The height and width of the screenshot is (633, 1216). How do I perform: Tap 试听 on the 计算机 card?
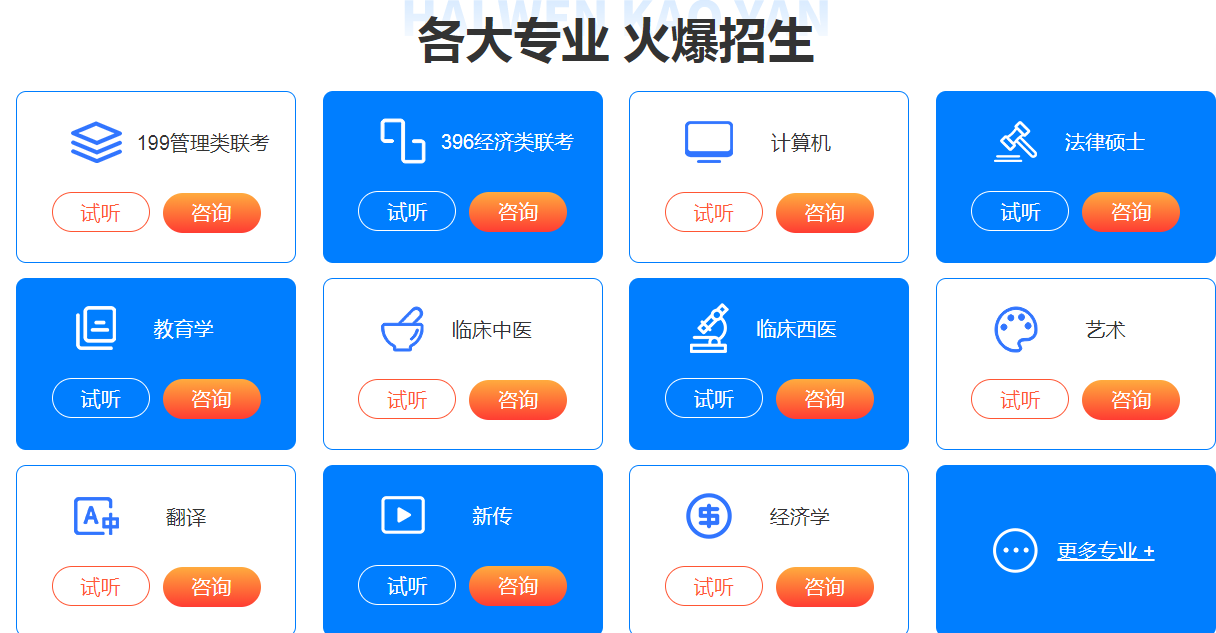[x=714, y=212]
